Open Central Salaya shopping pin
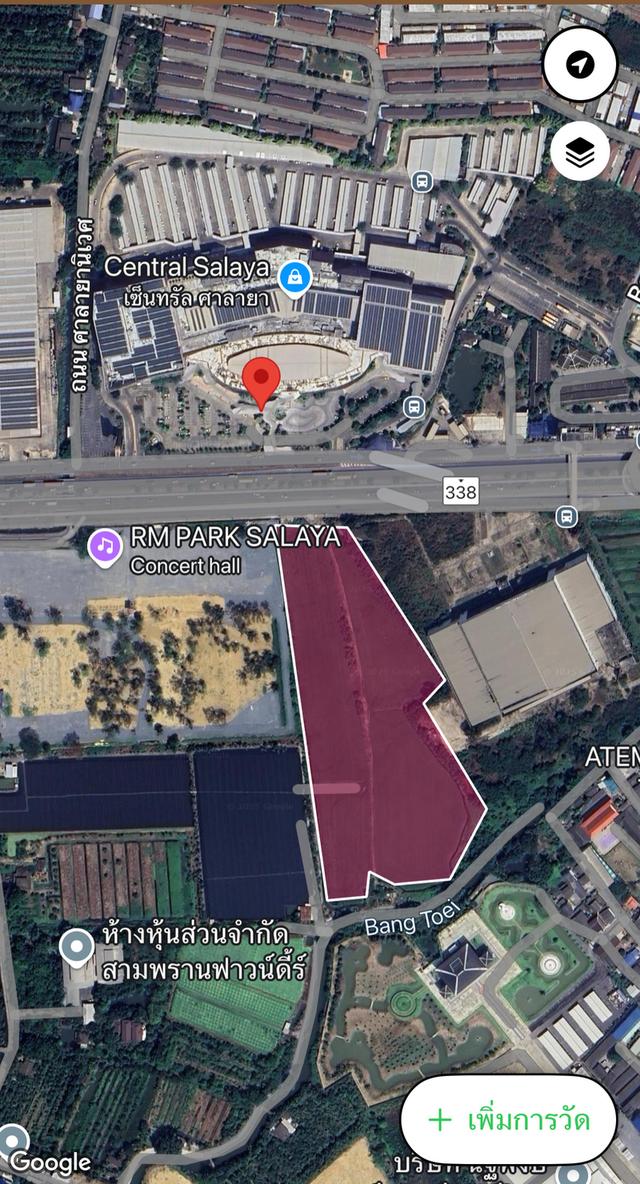 pos(295,275)
